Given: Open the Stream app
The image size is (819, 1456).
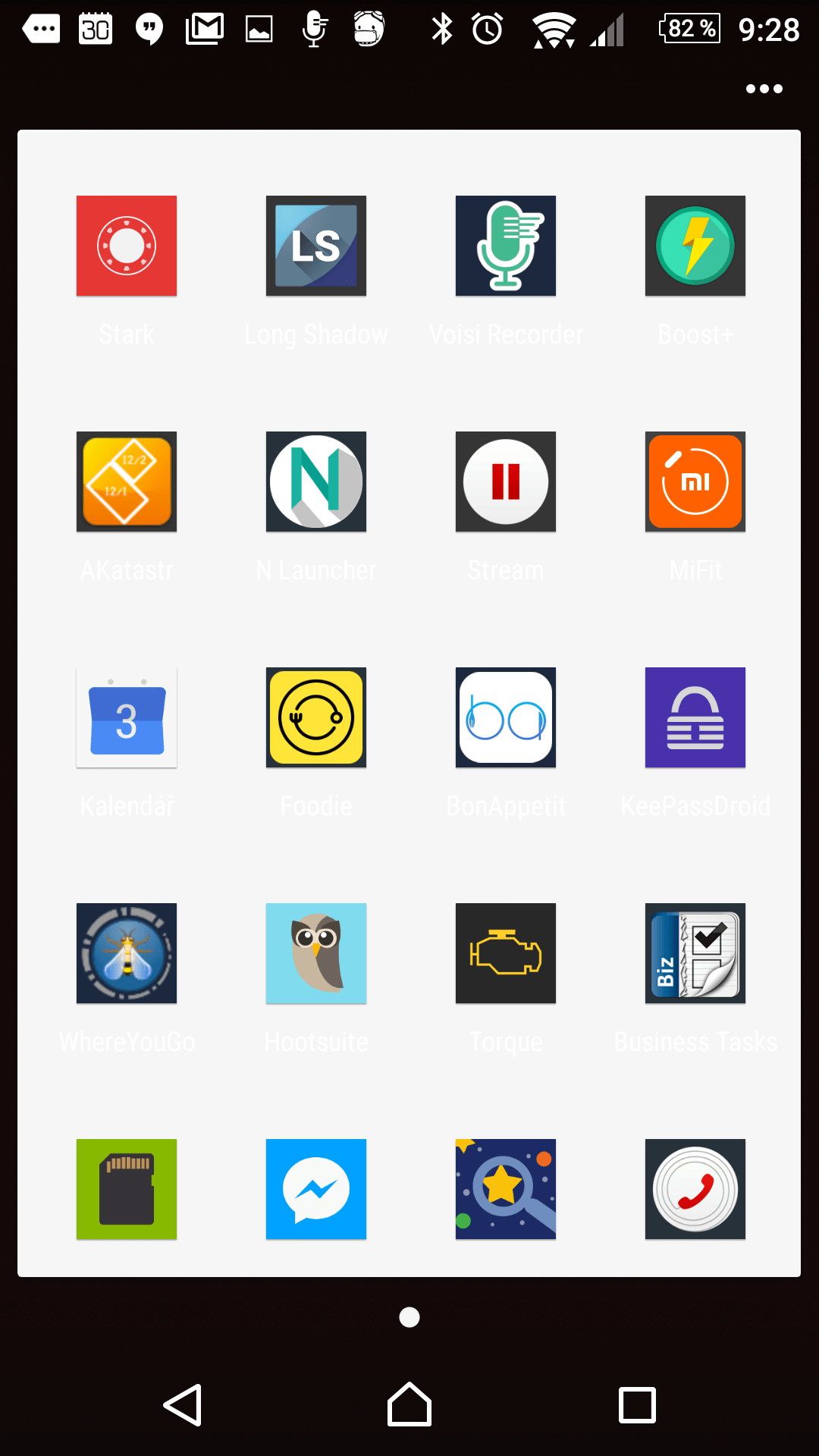Looking at the screenshot, I should pyautogui.click(x=506, y=482).
